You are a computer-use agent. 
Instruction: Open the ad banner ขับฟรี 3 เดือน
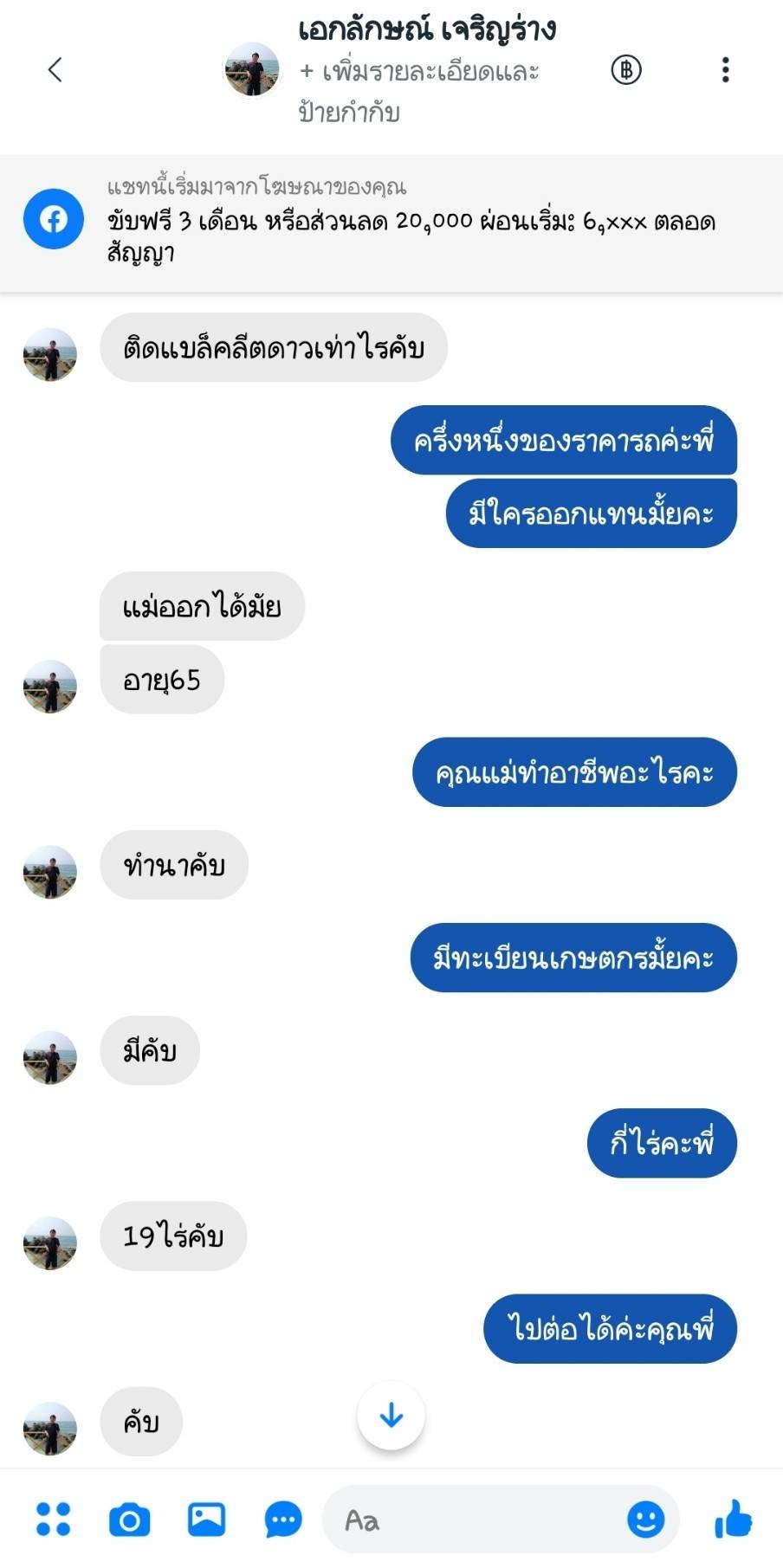(391, 223)
